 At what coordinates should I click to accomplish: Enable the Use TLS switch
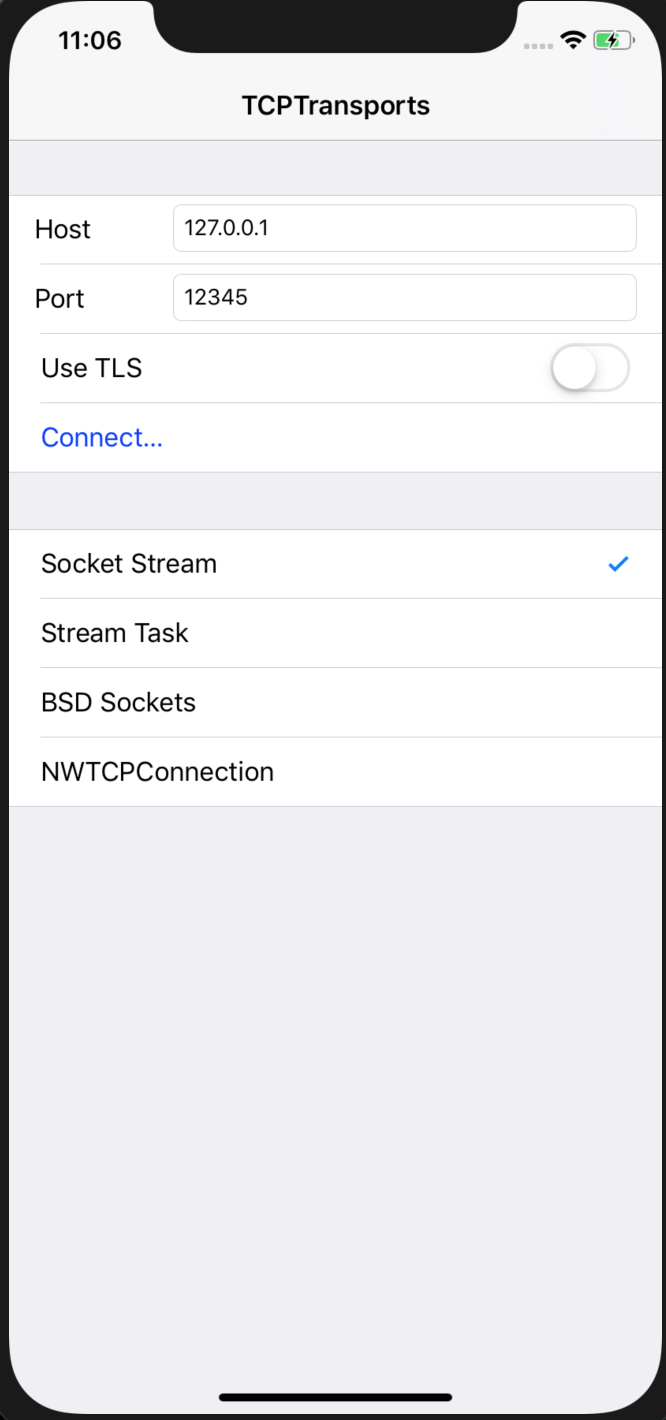coord(589,369)
